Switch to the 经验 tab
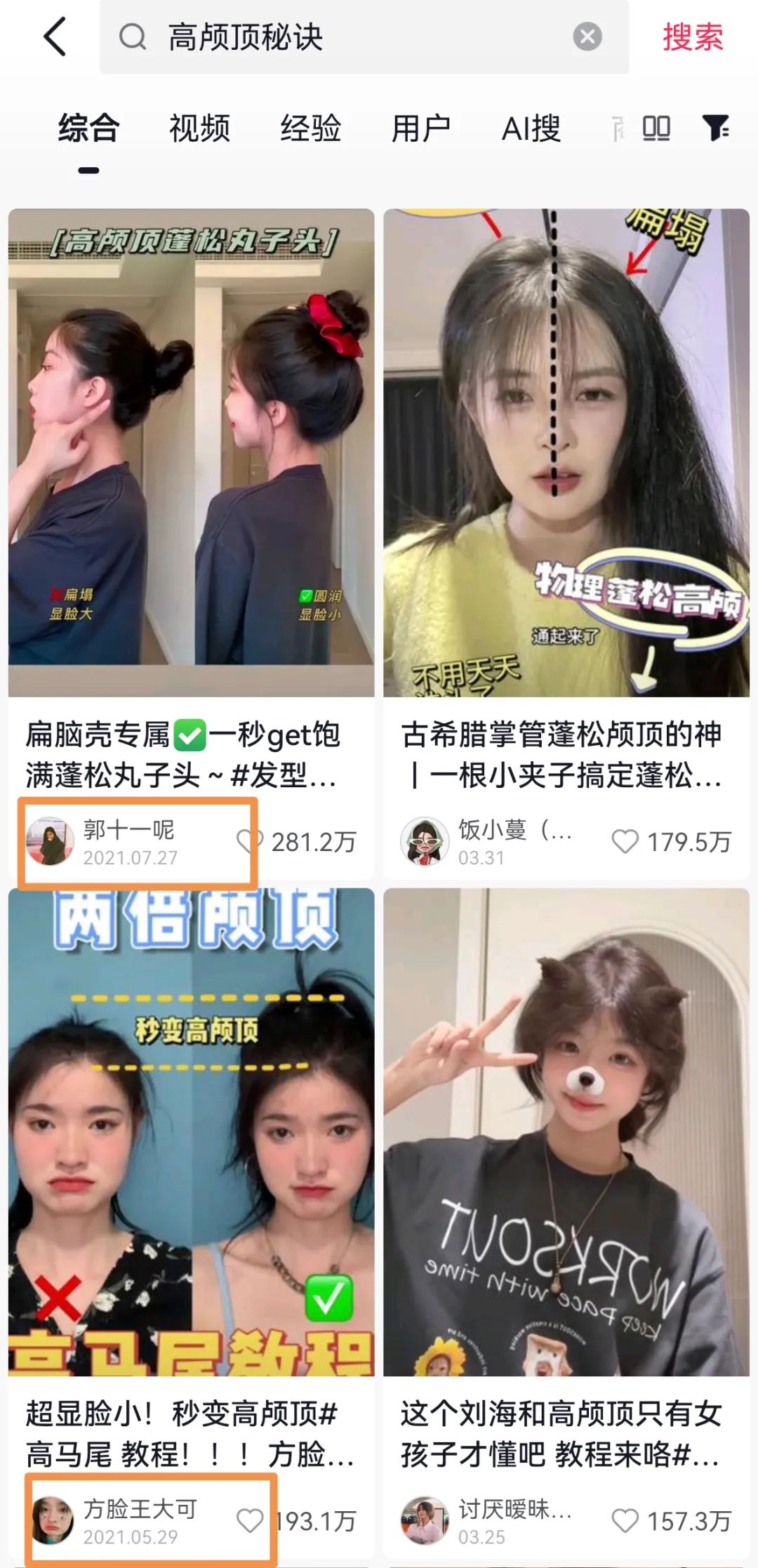The image size is (758, 1568). point(310,129)
